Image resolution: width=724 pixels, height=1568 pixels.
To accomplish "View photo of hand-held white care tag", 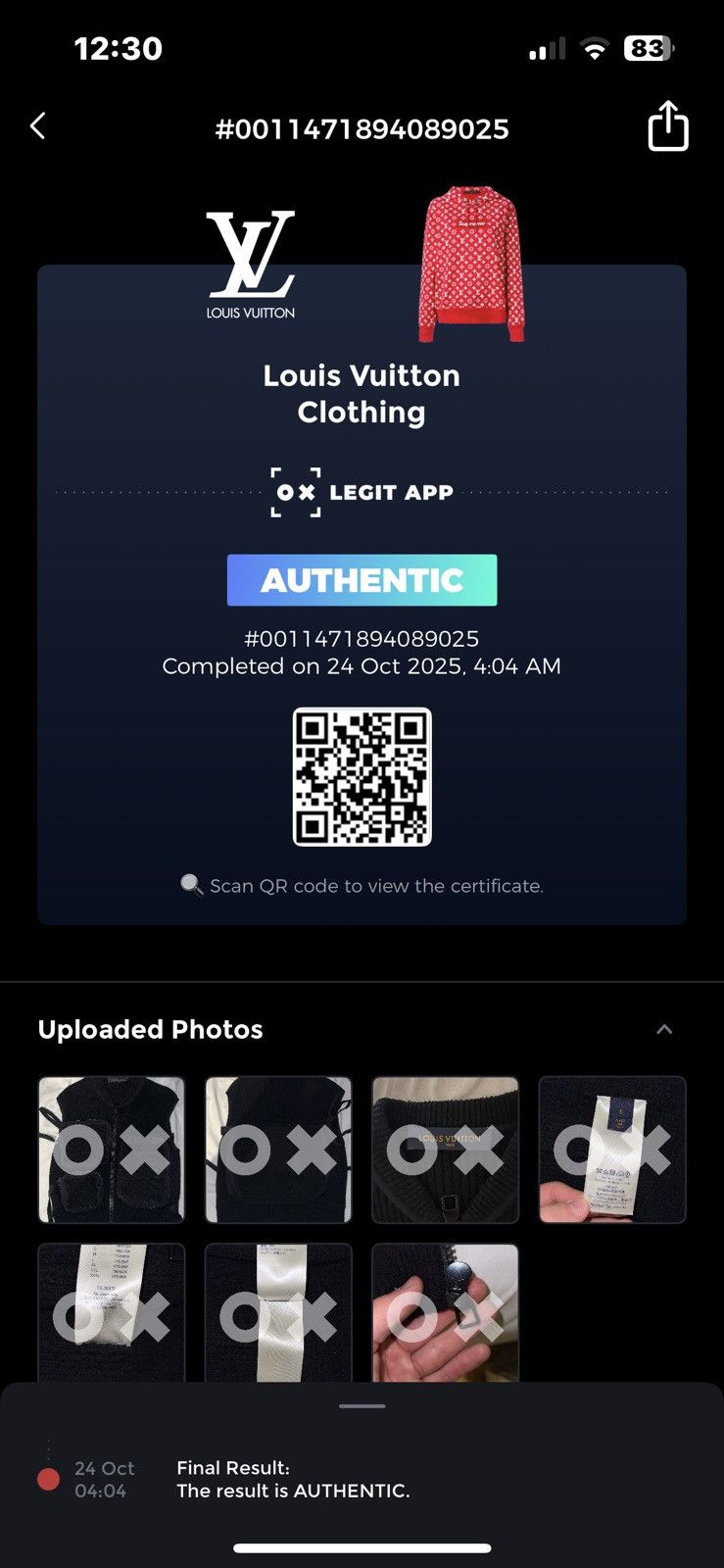I will (612, 1150).
